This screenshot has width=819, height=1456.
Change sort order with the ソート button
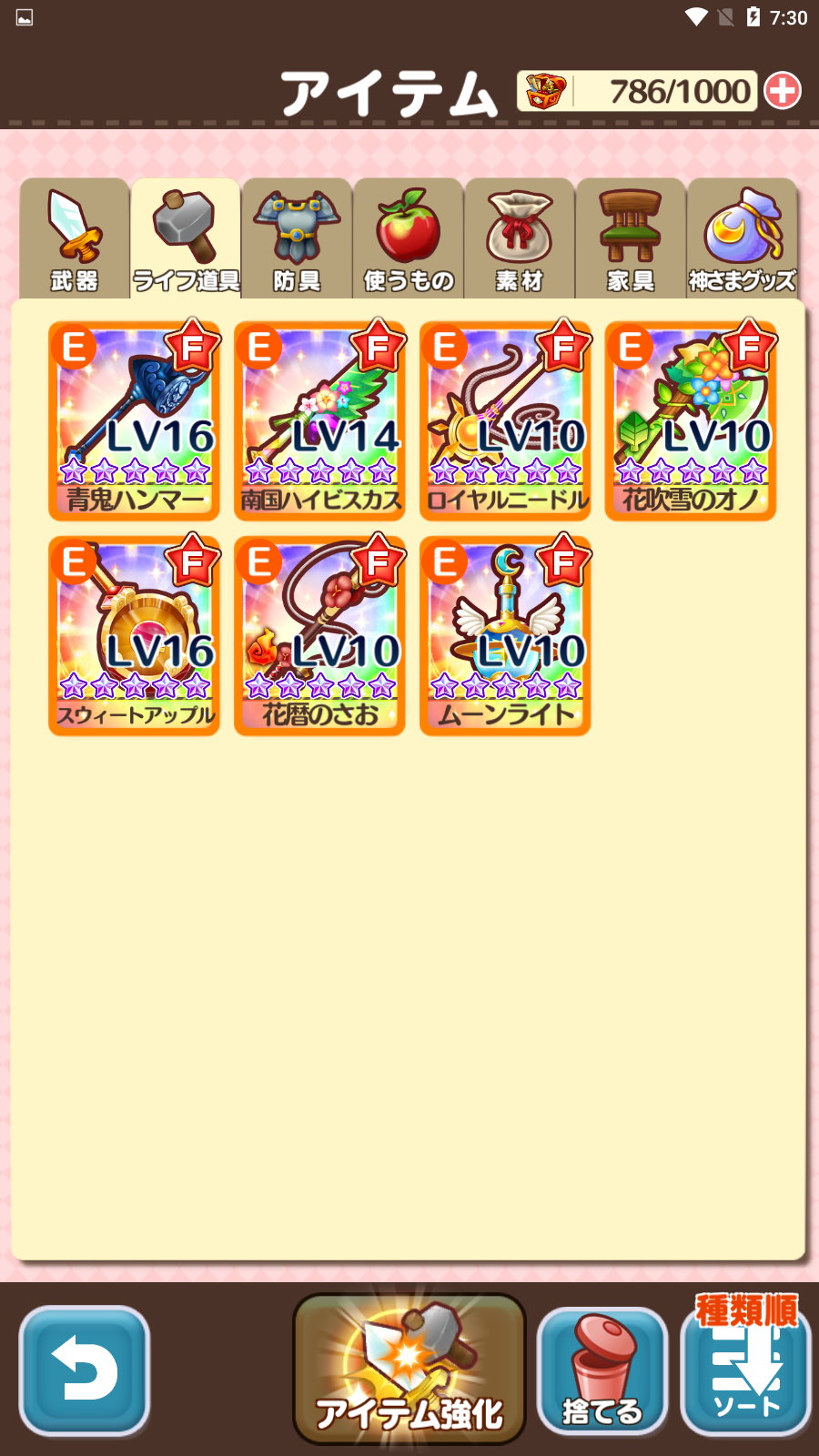click(x=745, y=1370)
